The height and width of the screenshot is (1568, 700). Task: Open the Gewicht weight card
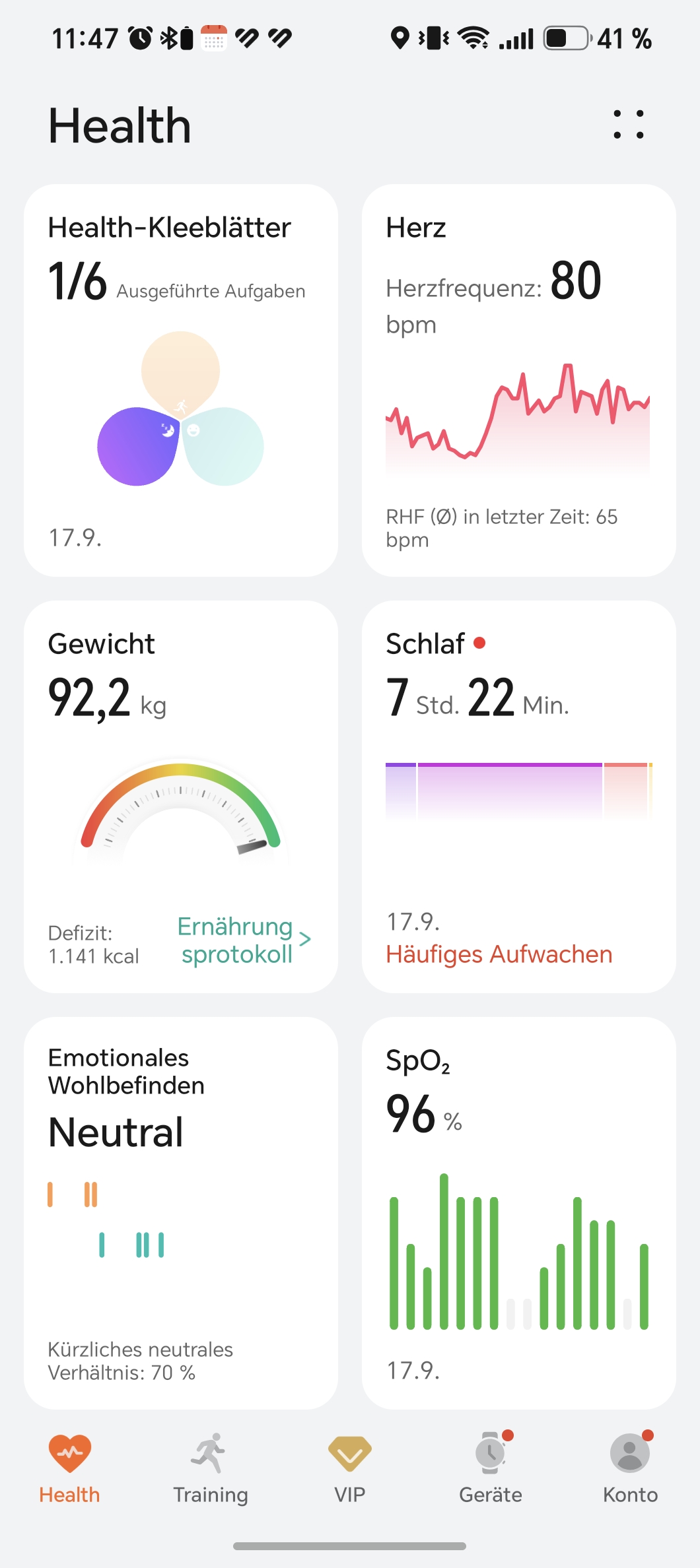181,797
